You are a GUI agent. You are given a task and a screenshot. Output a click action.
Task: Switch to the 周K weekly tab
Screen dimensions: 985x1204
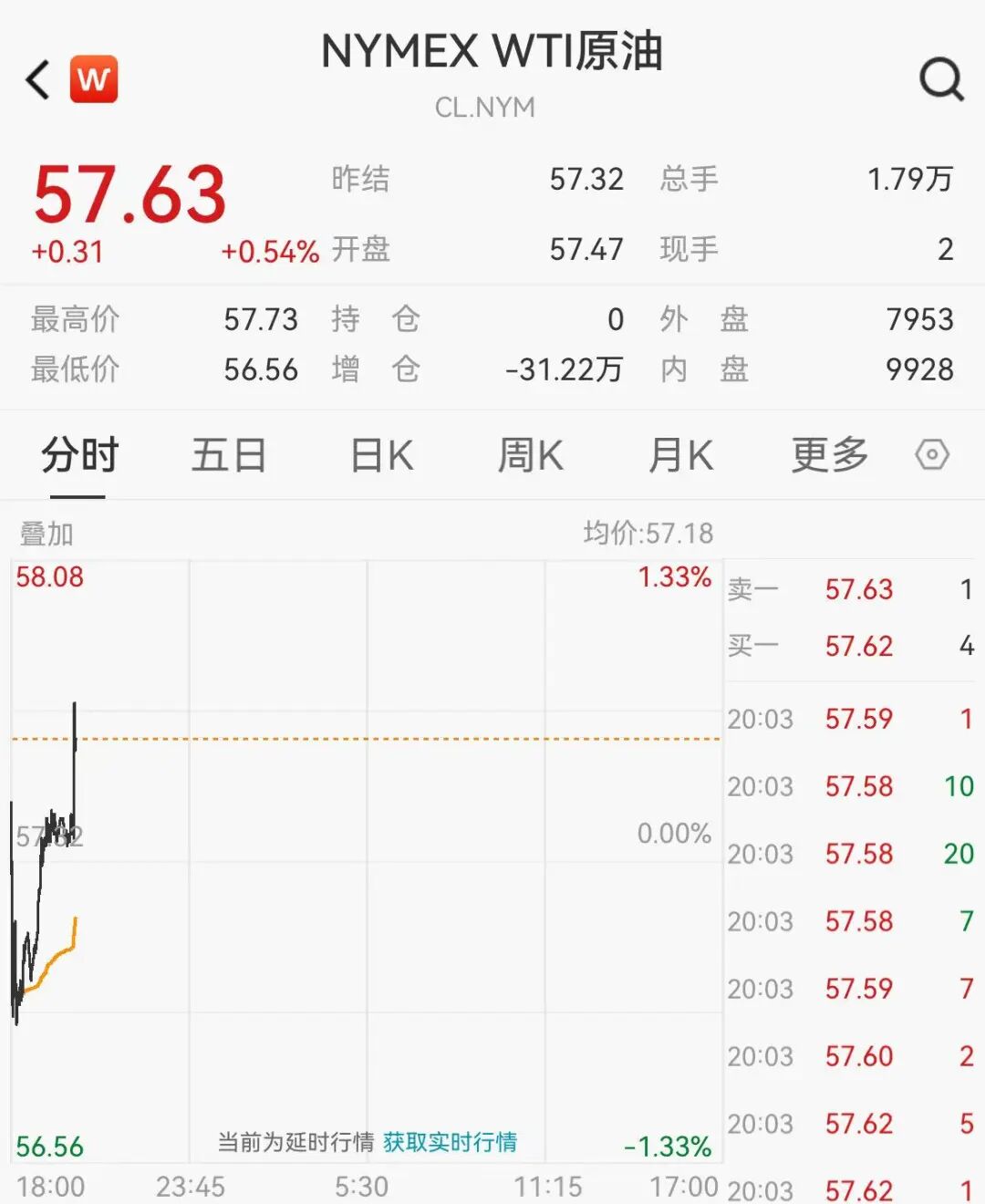(530, 456)
